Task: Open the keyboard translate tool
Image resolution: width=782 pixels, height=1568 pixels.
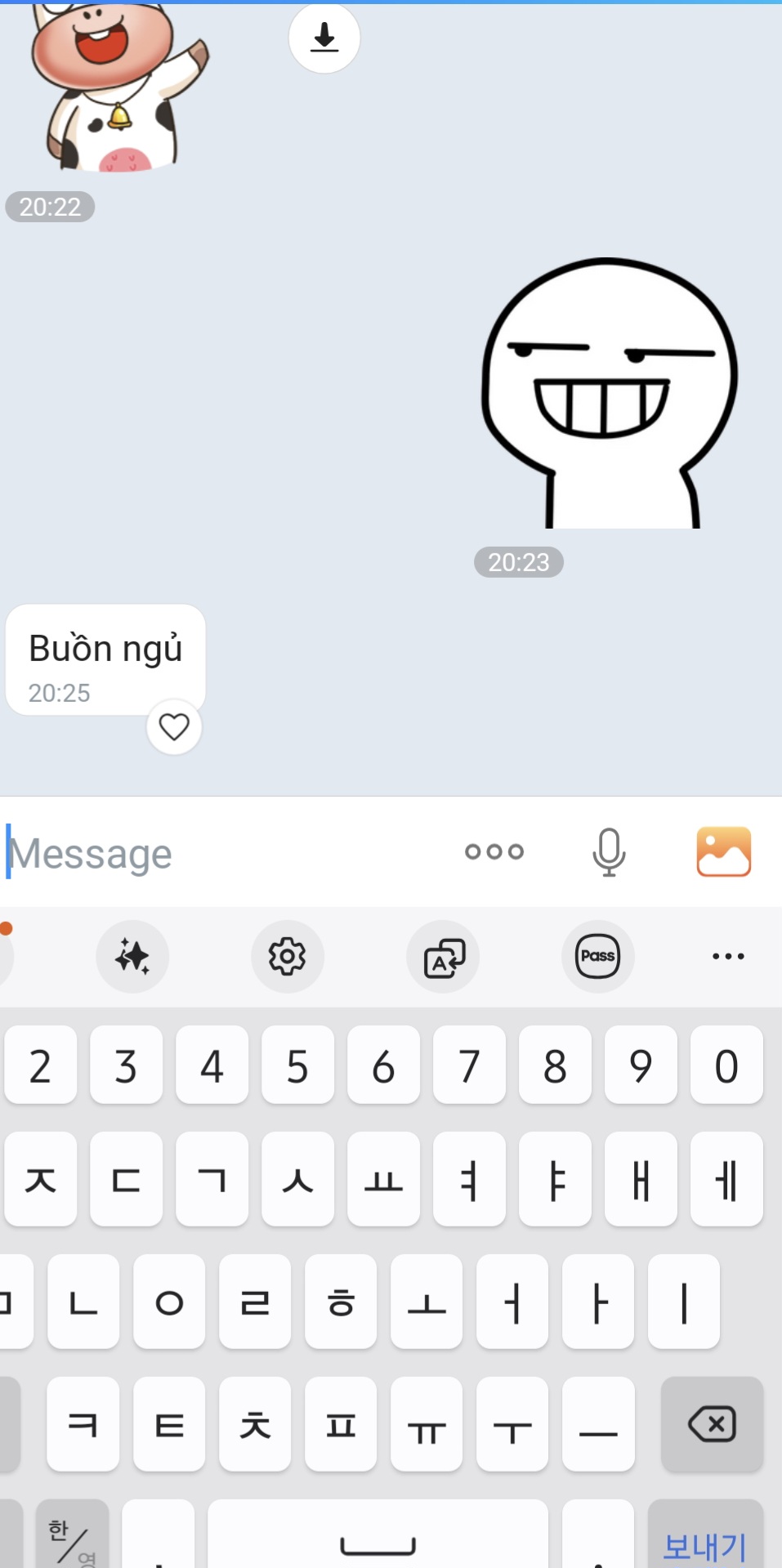Action: click(443, 956)
